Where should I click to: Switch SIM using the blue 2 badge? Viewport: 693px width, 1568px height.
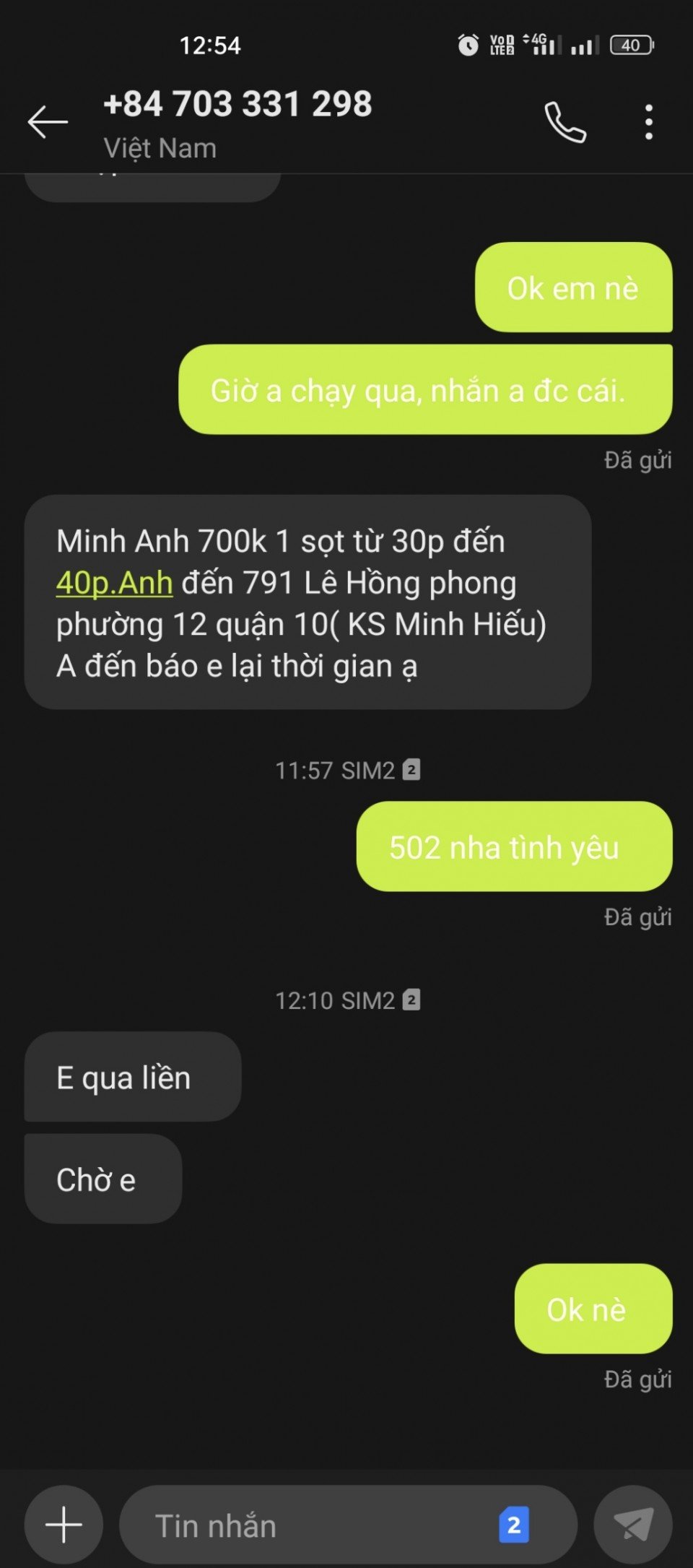tap(514, 1525)
